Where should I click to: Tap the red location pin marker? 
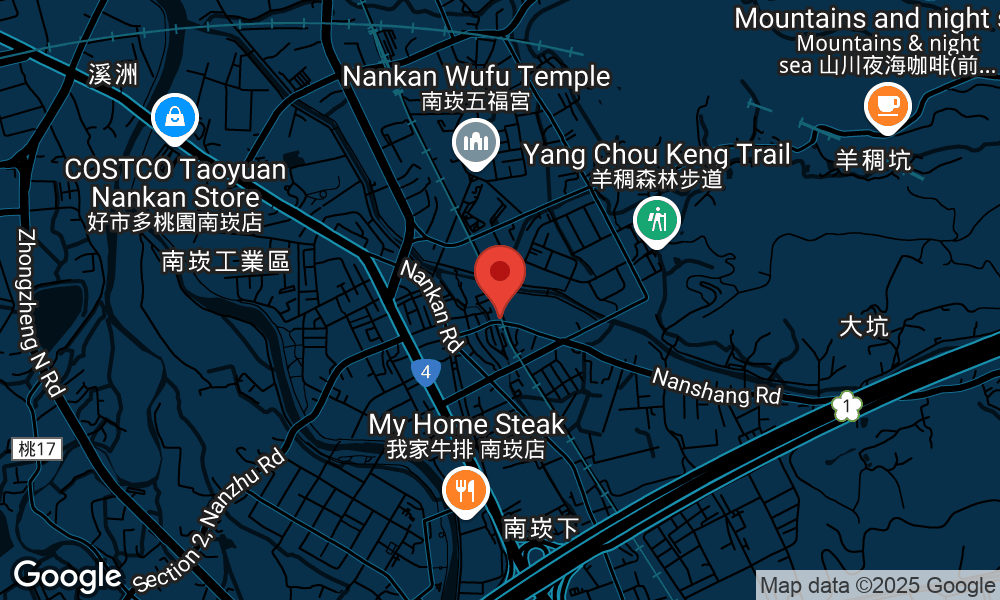[500, 276]
